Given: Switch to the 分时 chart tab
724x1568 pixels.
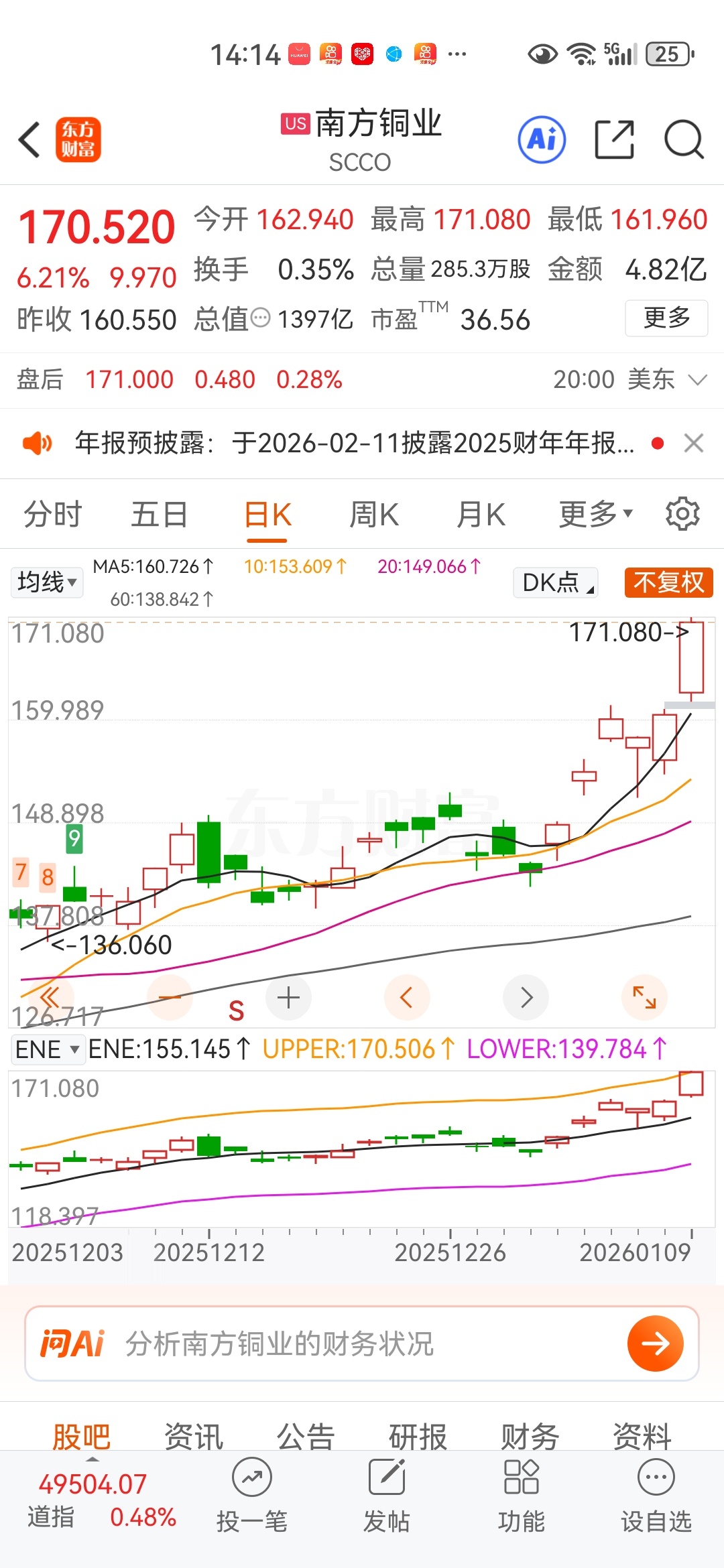Looking at the screenshot, I should click(52, 515).
